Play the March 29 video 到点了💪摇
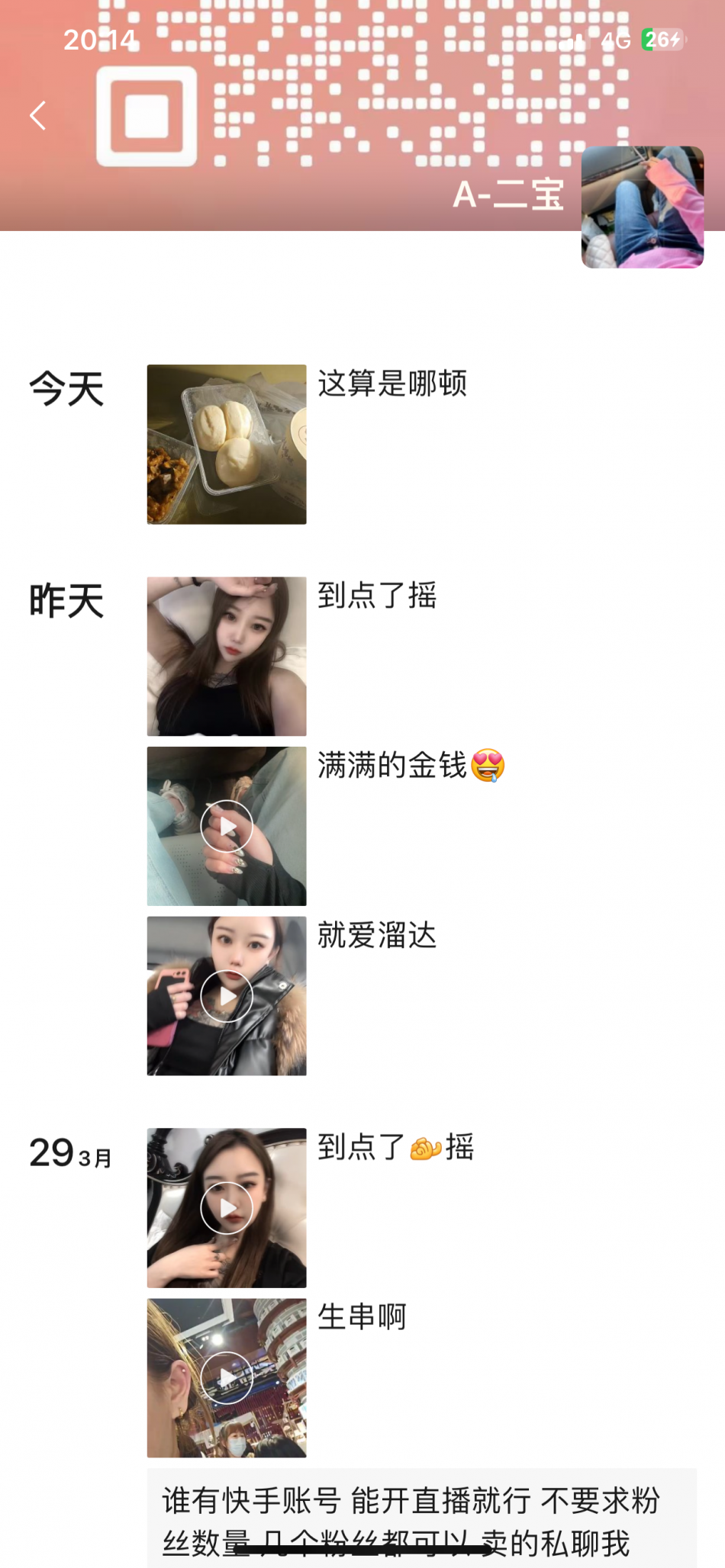Screen dimensions: 725x1568 pos(227,1208)
